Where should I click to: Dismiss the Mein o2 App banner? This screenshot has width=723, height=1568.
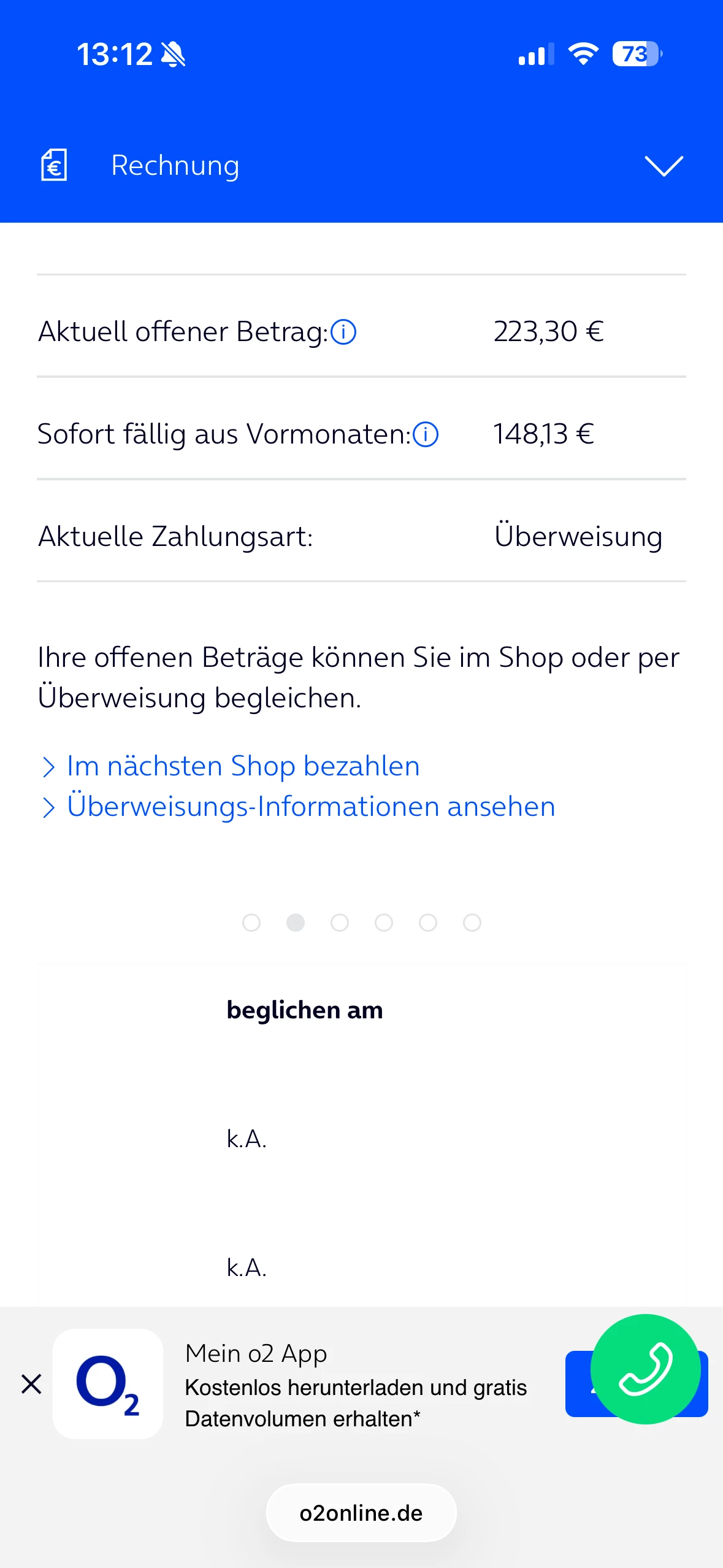(31, 1384)
